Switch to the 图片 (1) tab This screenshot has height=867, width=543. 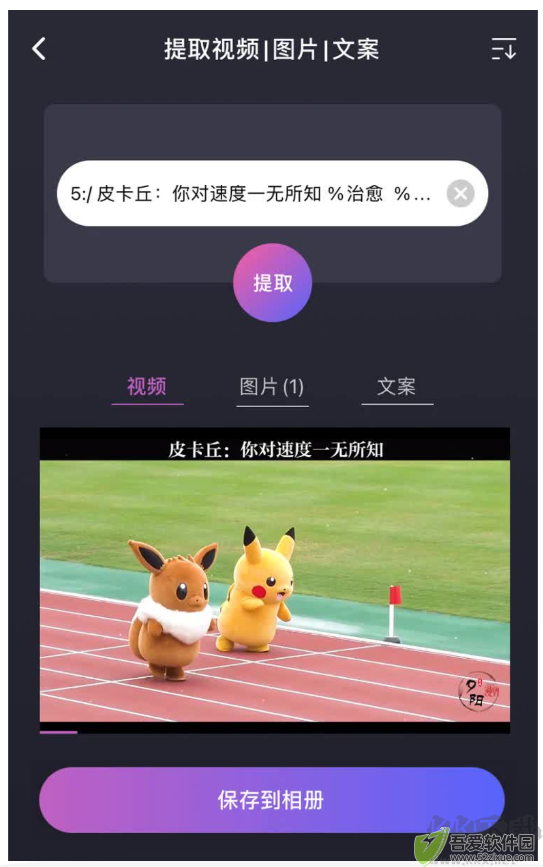pos(272,387)
